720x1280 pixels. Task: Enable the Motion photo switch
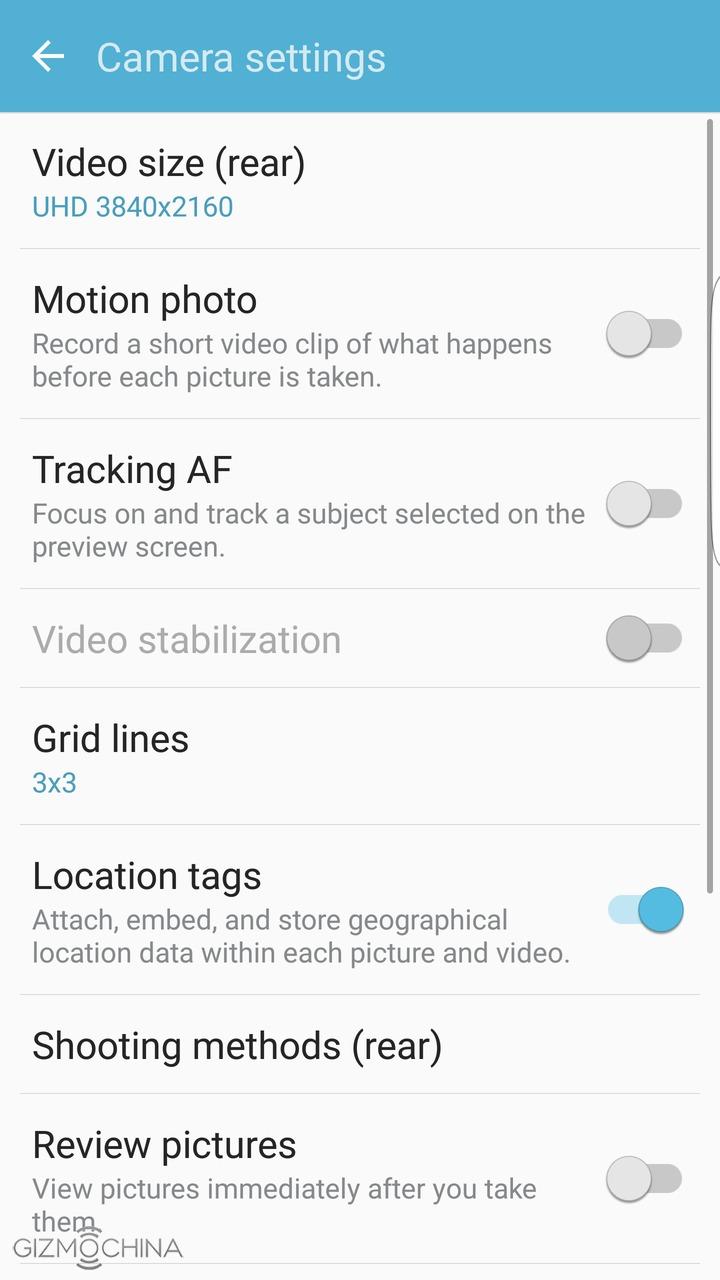644,334
